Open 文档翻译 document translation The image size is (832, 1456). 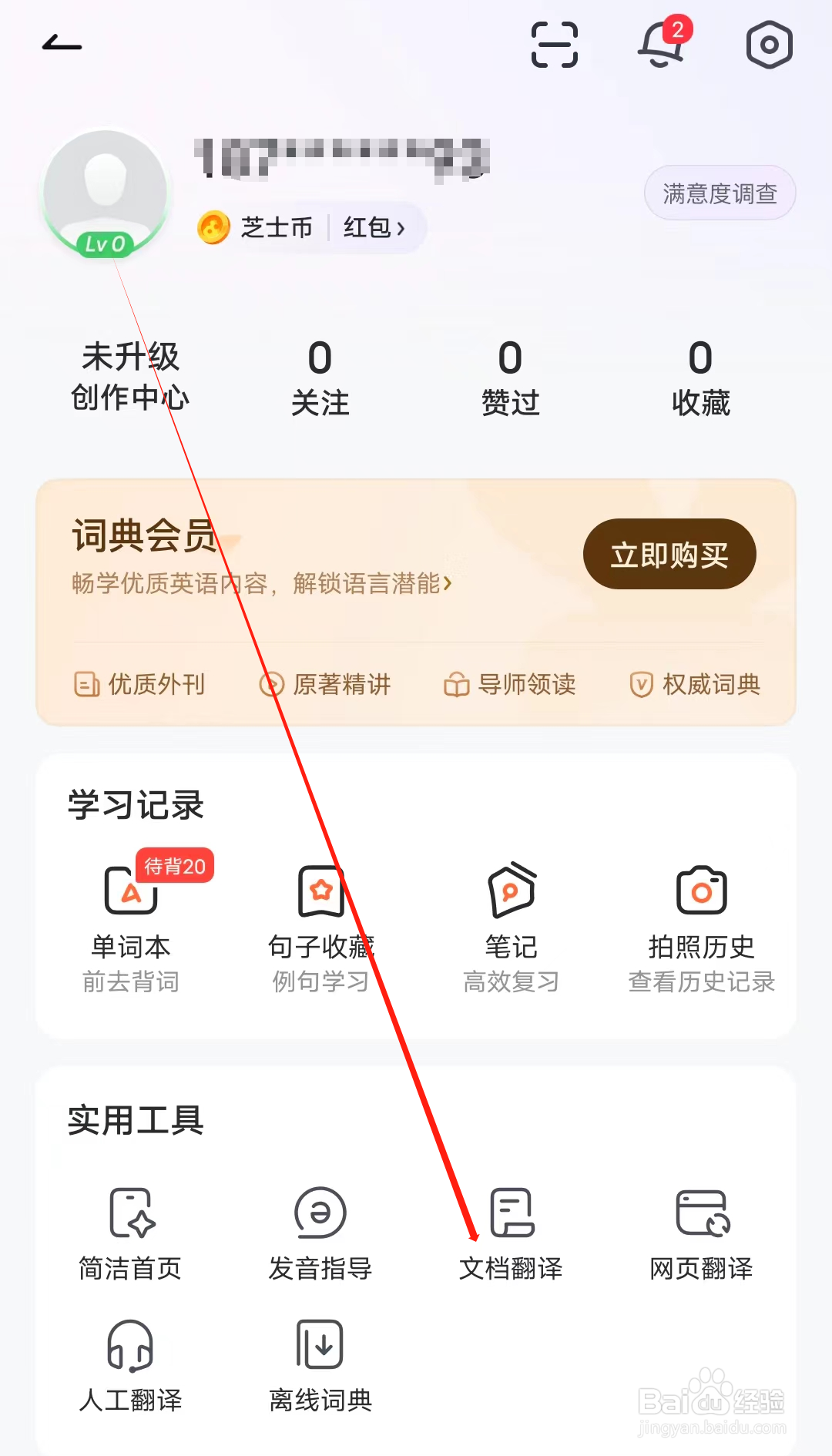coord(511,1213)
